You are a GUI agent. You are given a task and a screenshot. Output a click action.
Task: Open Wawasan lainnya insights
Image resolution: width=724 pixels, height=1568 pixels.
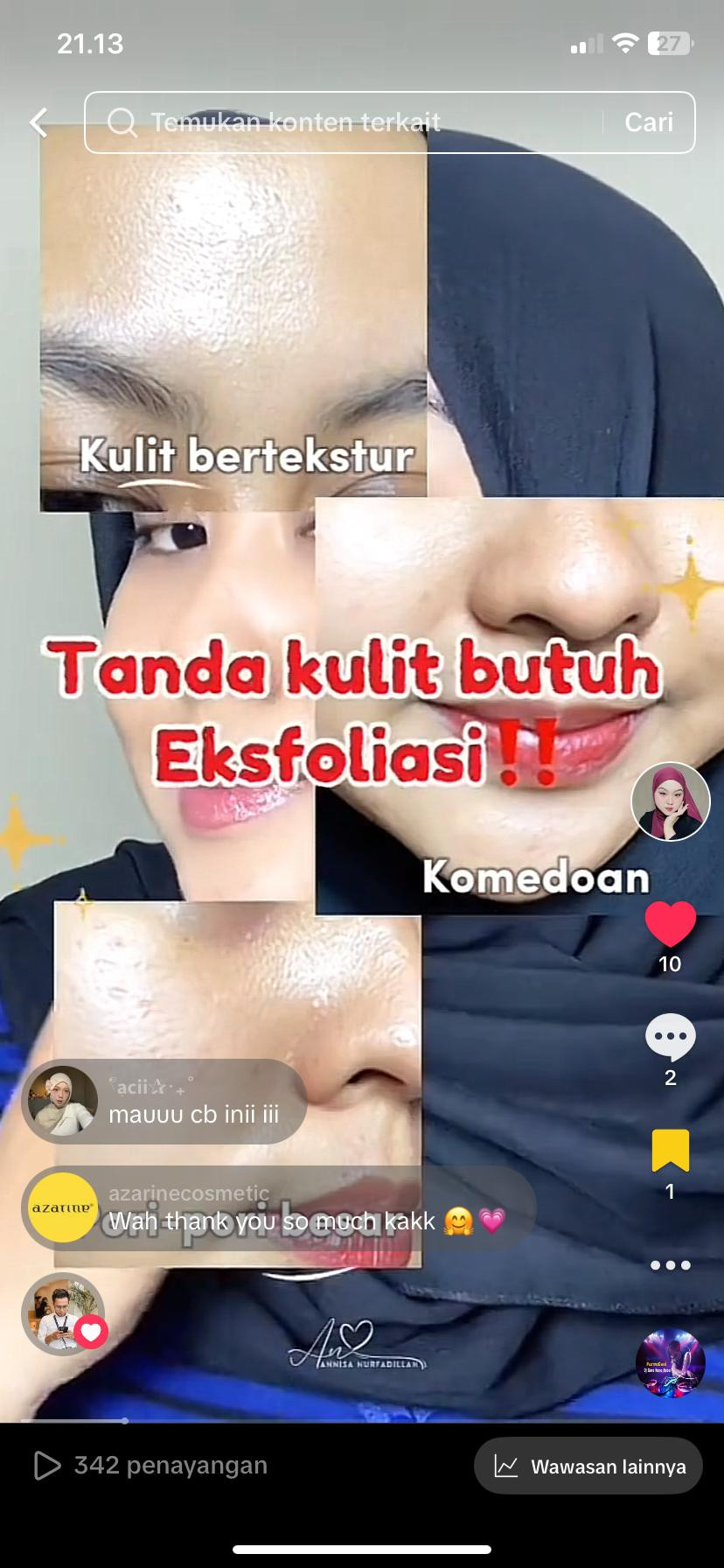tap(588, 1466)
